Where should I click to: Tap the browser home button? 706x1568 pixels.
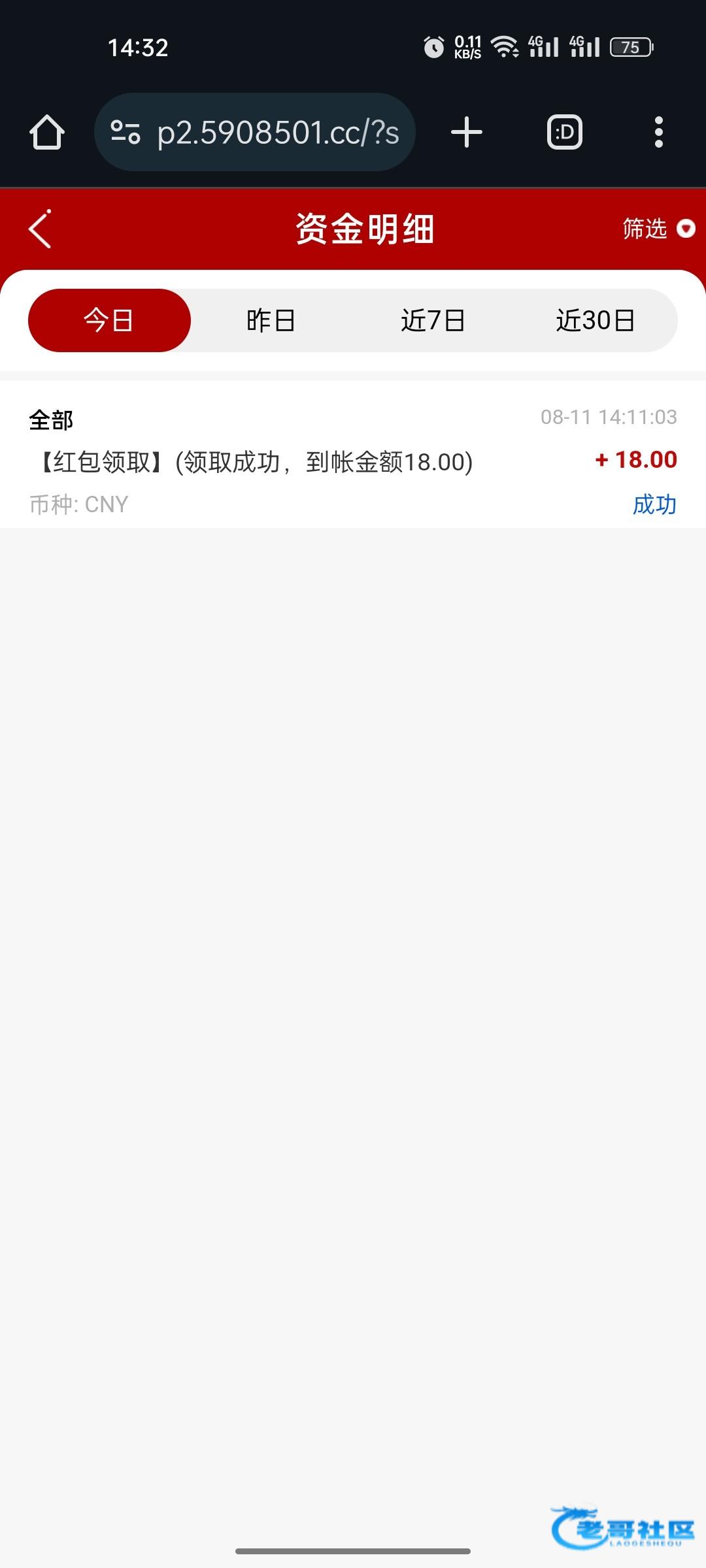pos(47,133)
